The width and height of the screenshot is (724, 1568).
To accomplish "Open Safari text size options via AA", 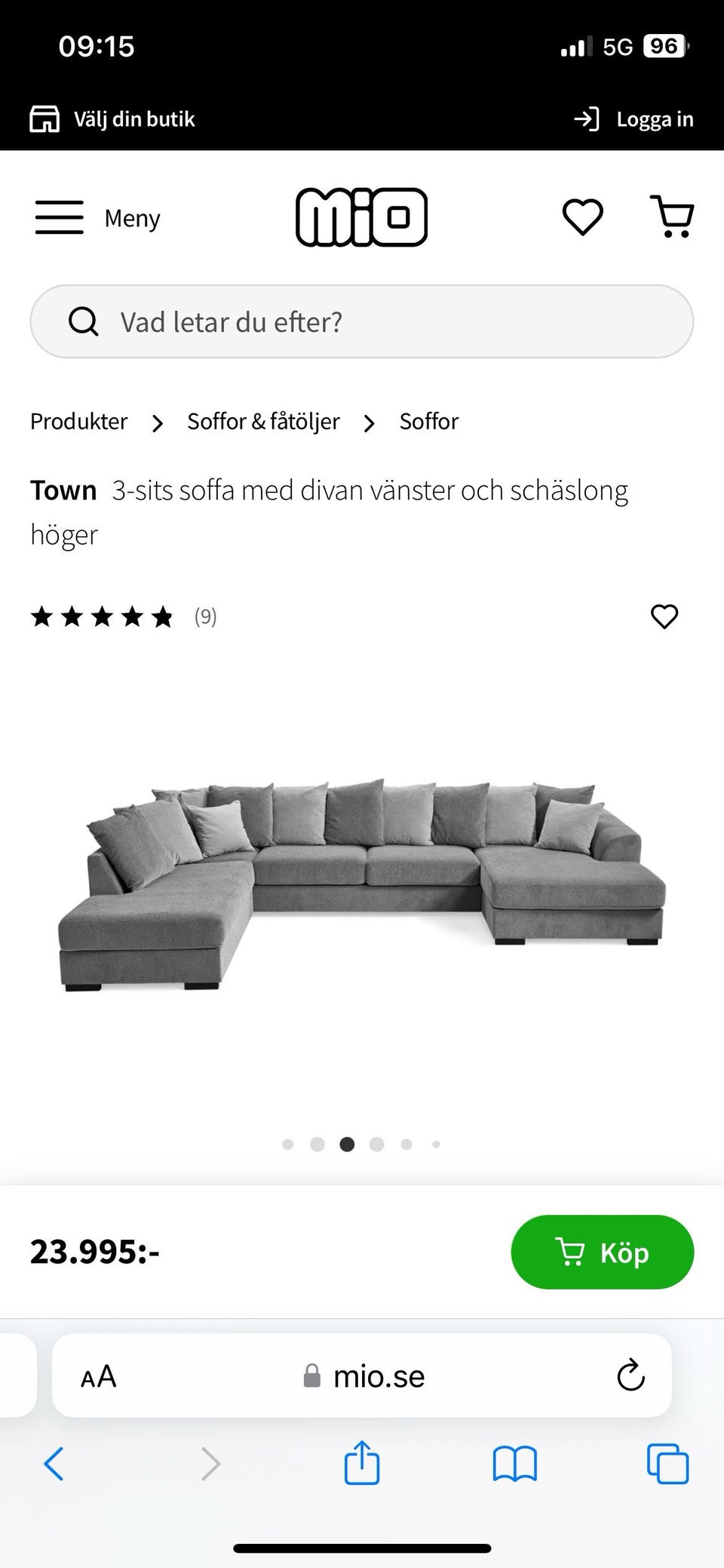I will click(97, 1375).
